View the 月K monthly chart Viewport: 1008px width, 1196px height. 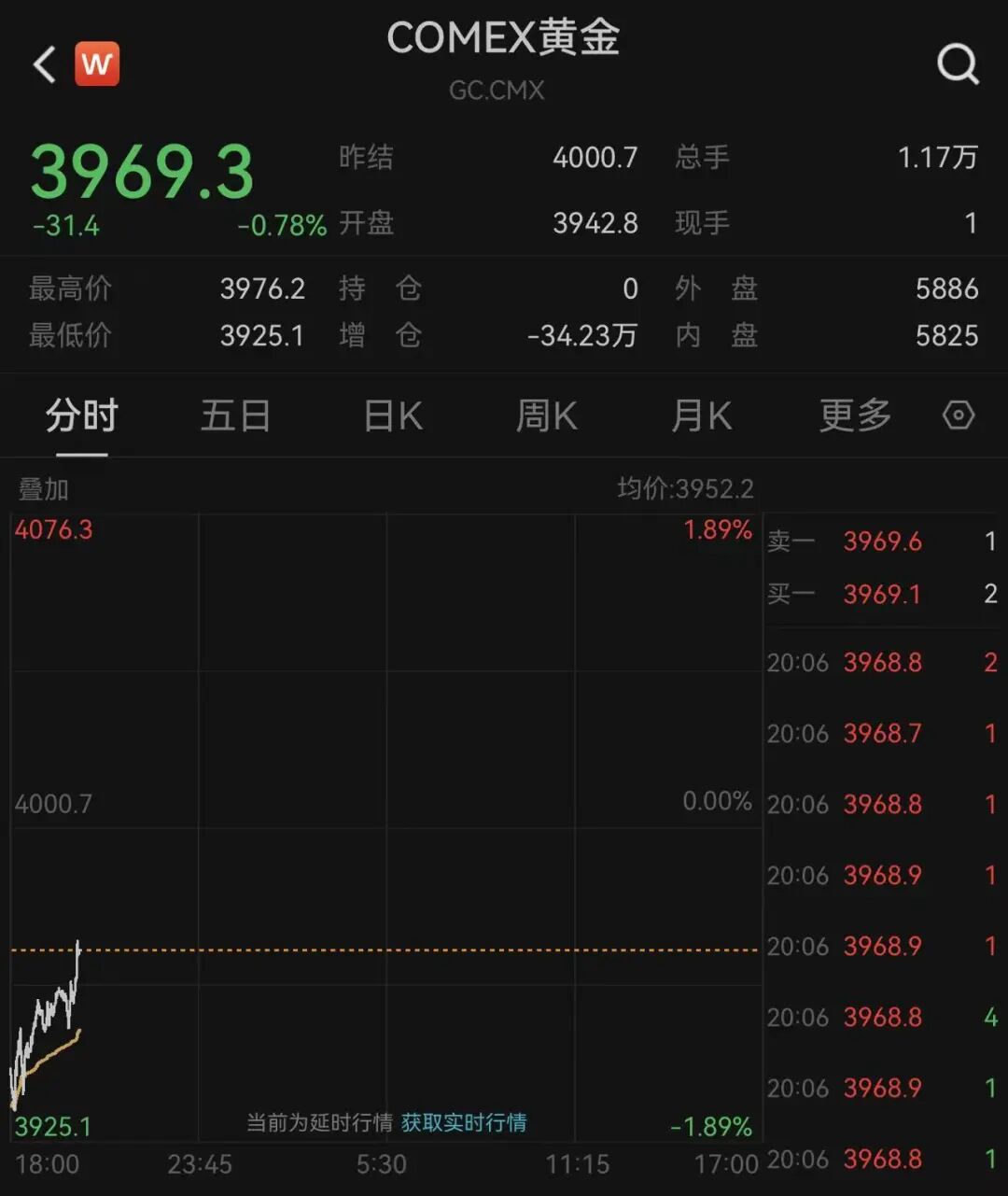pyautogui.click(x=701, y=416)
